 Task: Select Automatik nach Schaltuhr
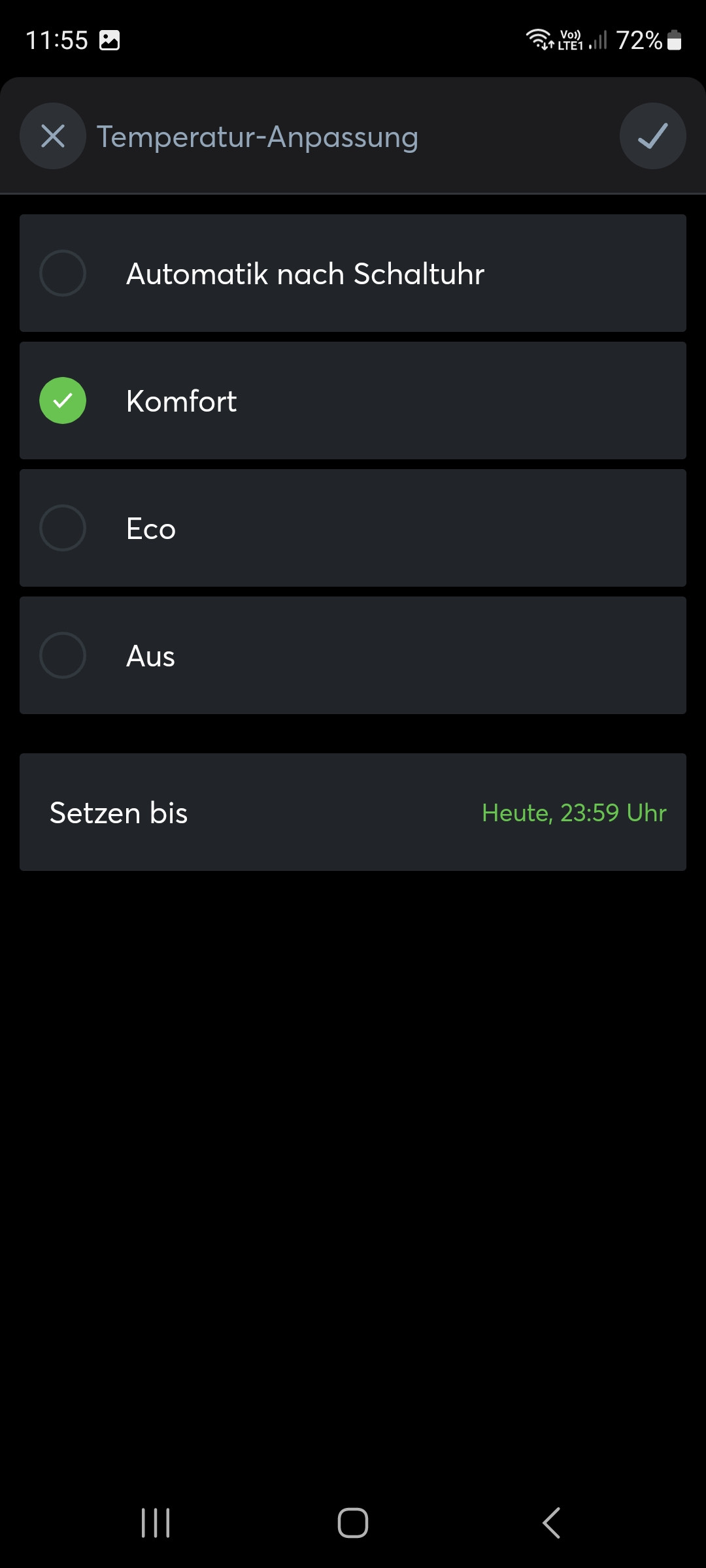[x=353, y=273]
